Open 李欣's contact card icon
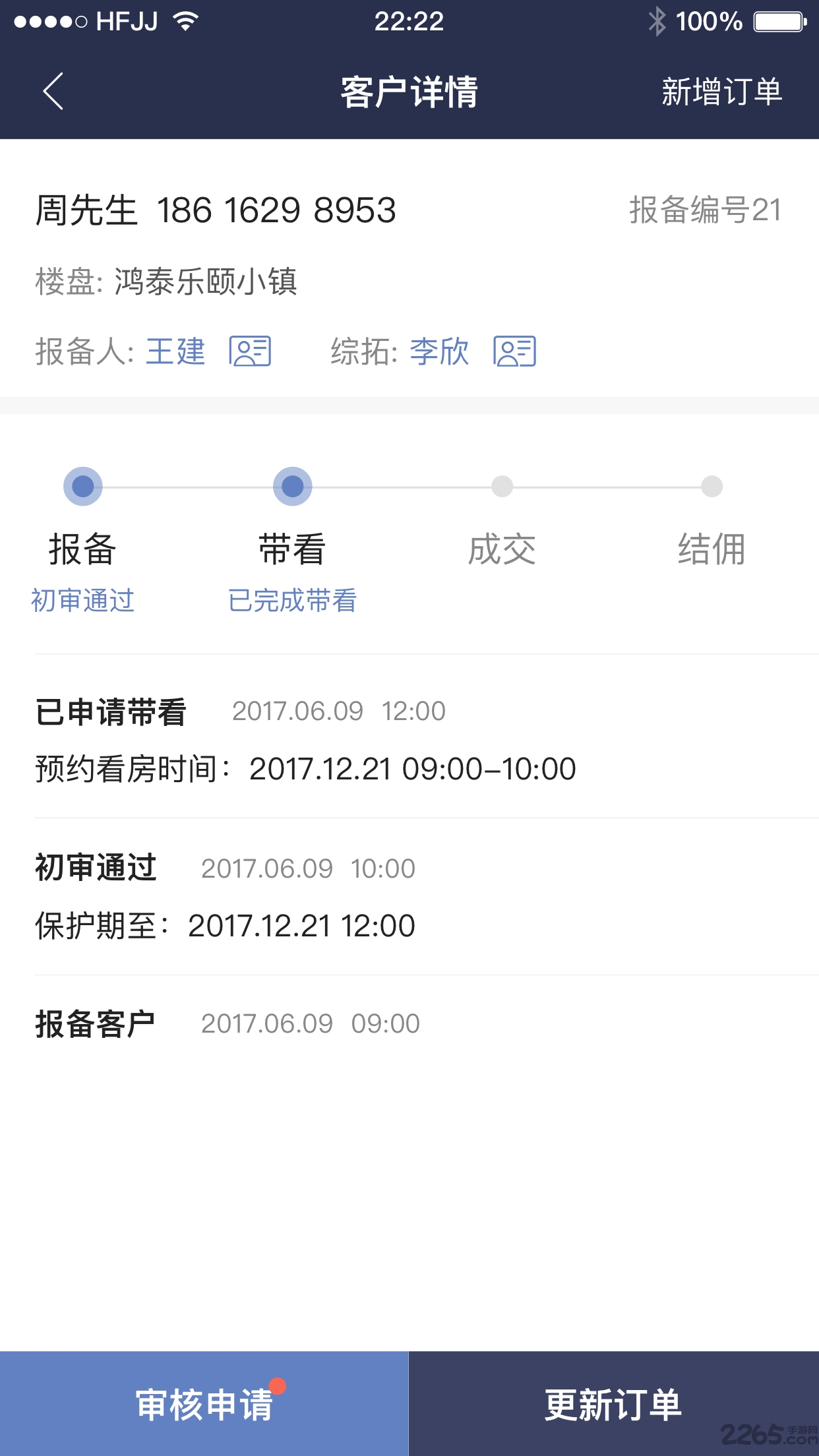Image resolution: width=819 pixels, height=1456 pixels. [x=516, y=353]
